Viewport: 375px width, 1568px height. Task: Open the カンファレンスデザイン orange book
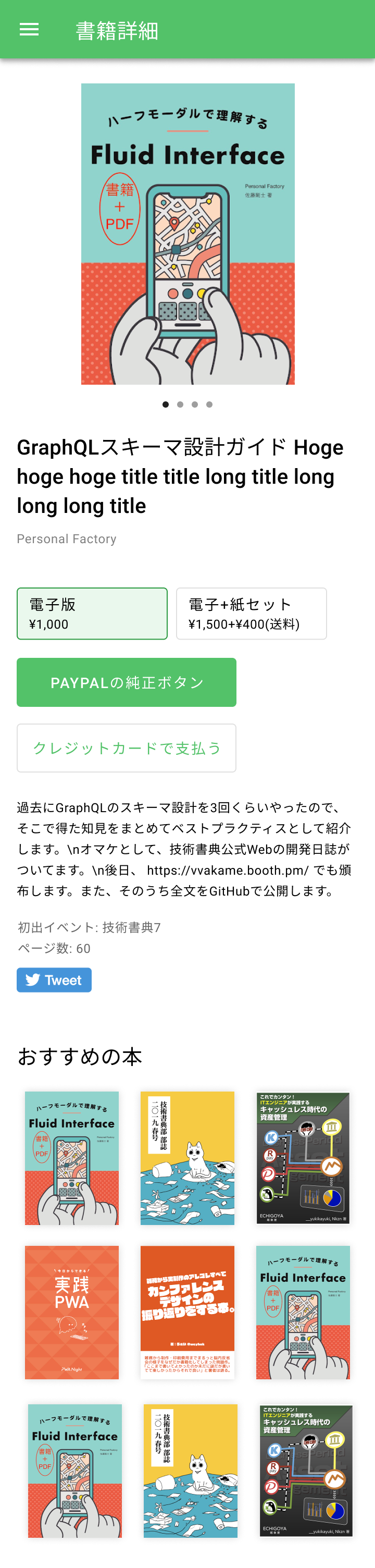pos(187,1312)
